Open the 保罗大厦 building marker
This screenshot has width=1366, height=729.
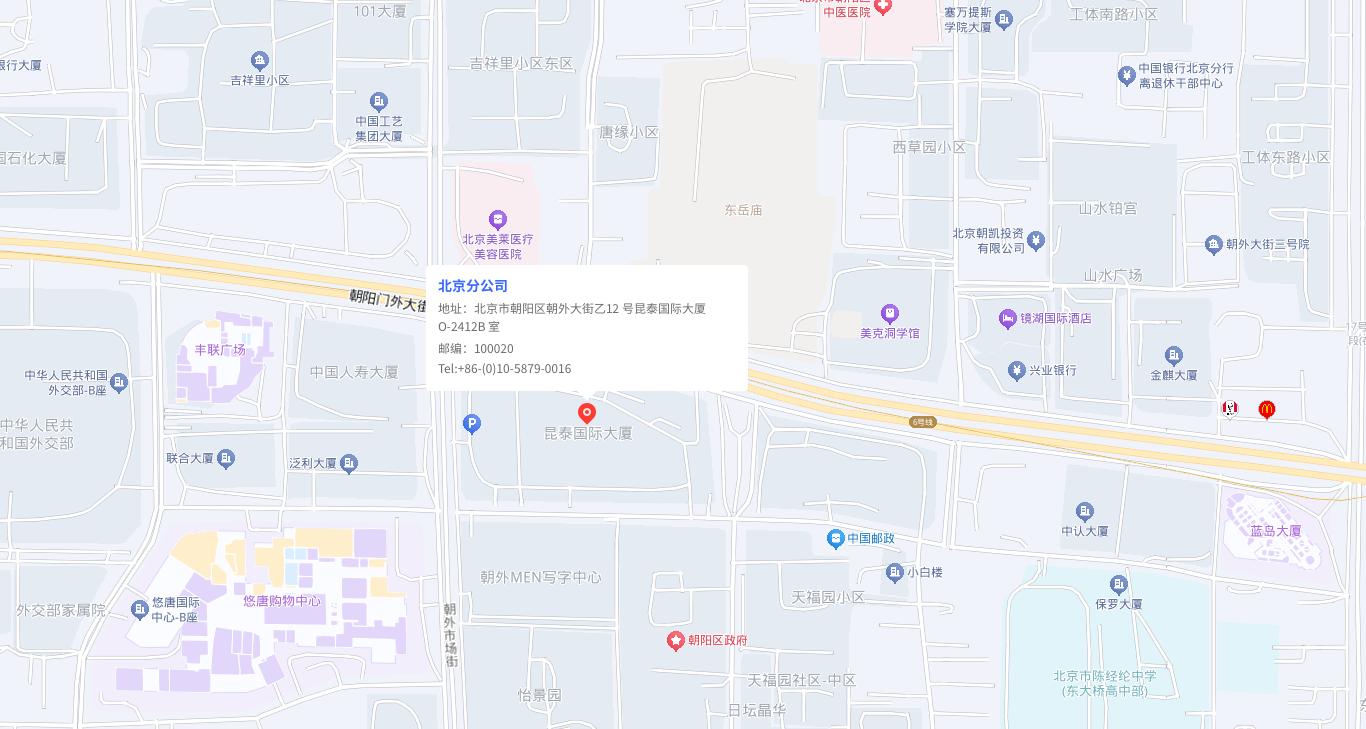click(1119, 584)
